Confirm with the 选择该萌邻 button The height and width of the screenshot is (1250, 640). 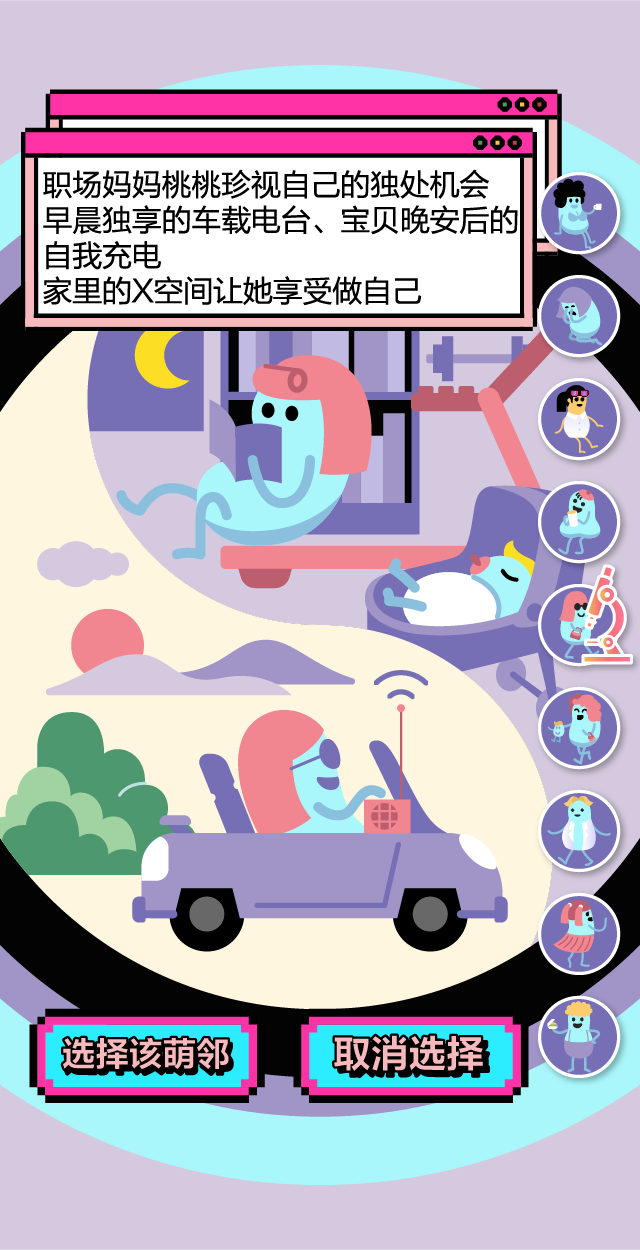(146, 1054)
